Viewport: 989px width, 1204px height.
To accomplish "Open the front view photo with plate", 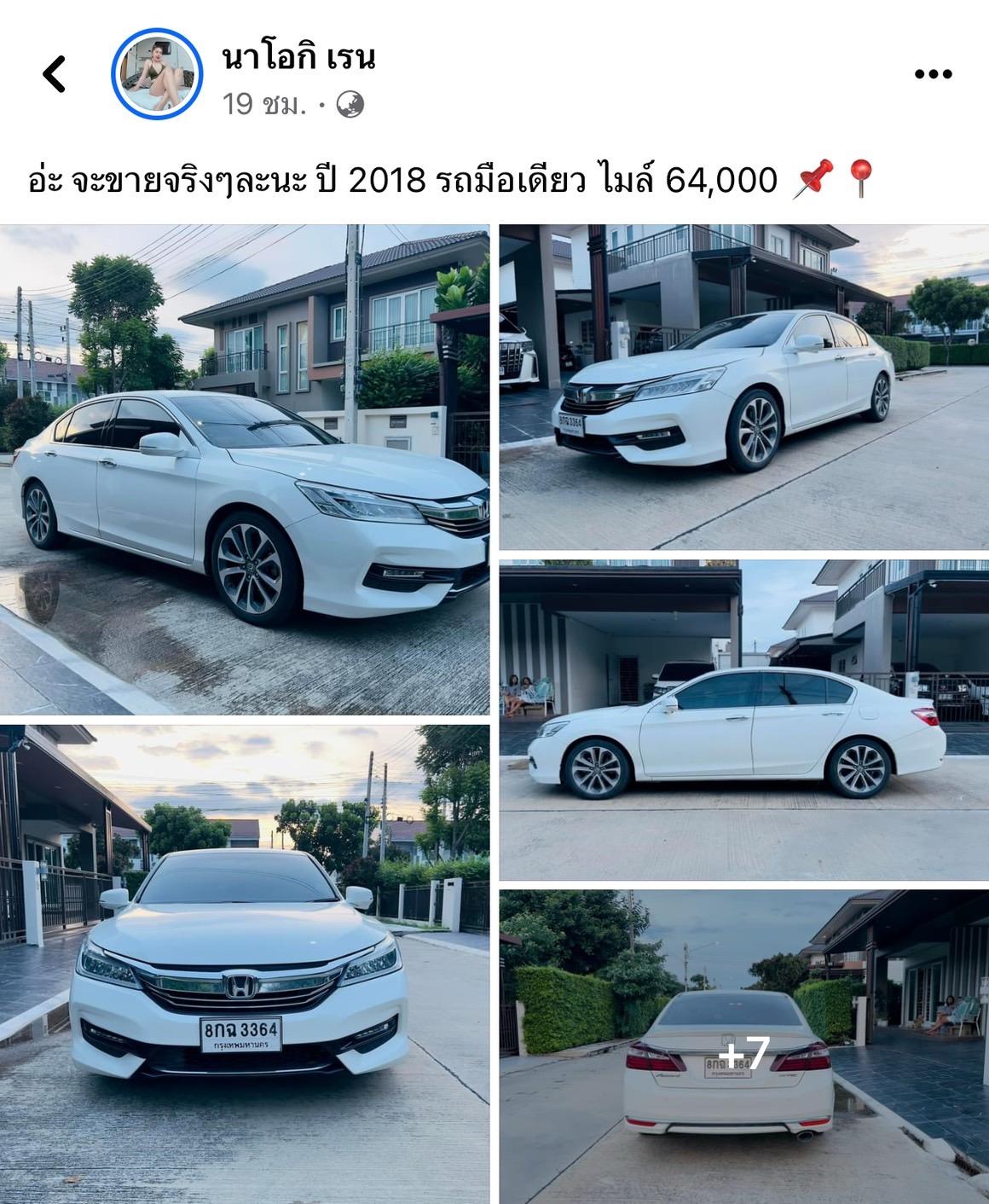I will (245, 964).
